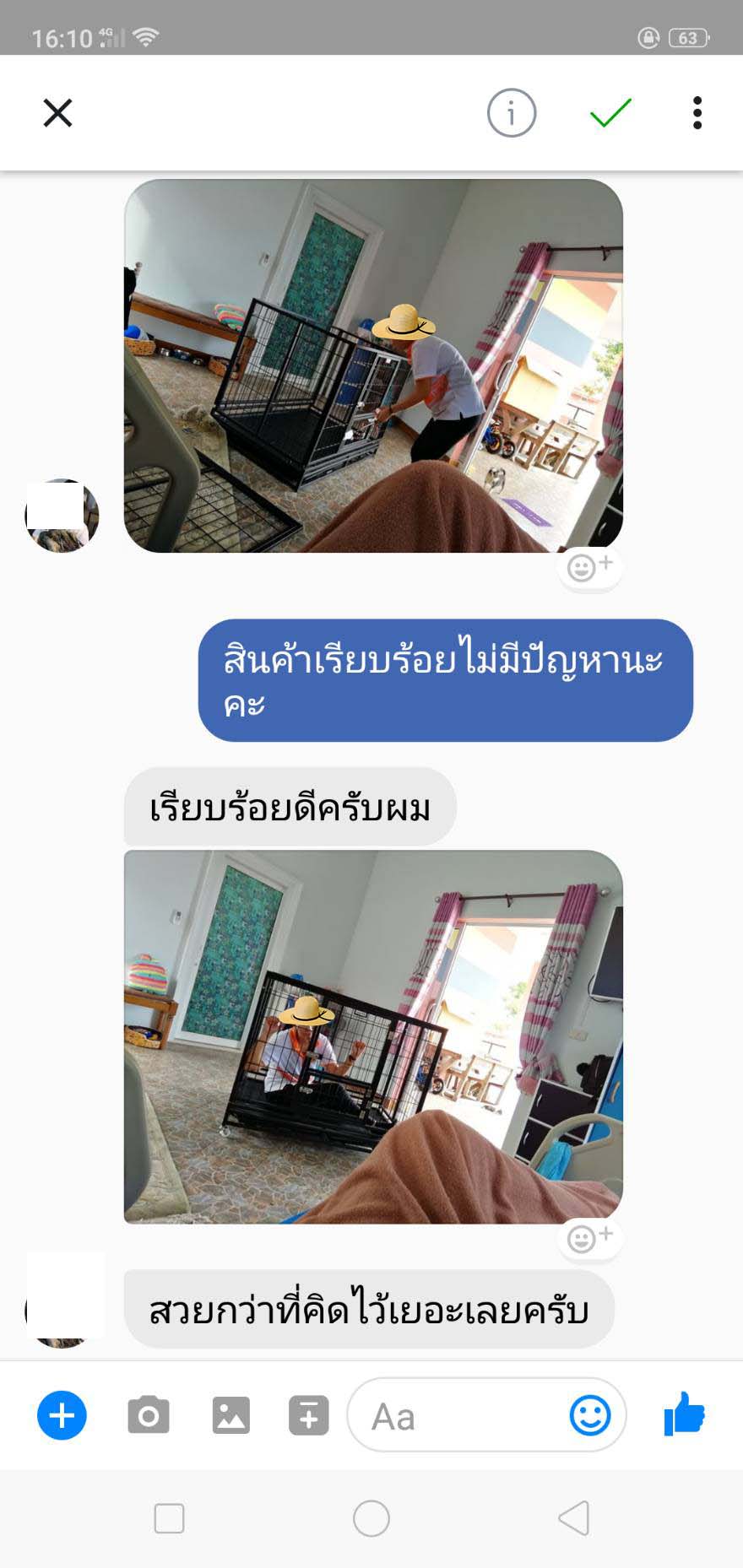Add a reaction to the first photo
The height and width of the screenshot is (1568, 743).
tap(589, 568)
